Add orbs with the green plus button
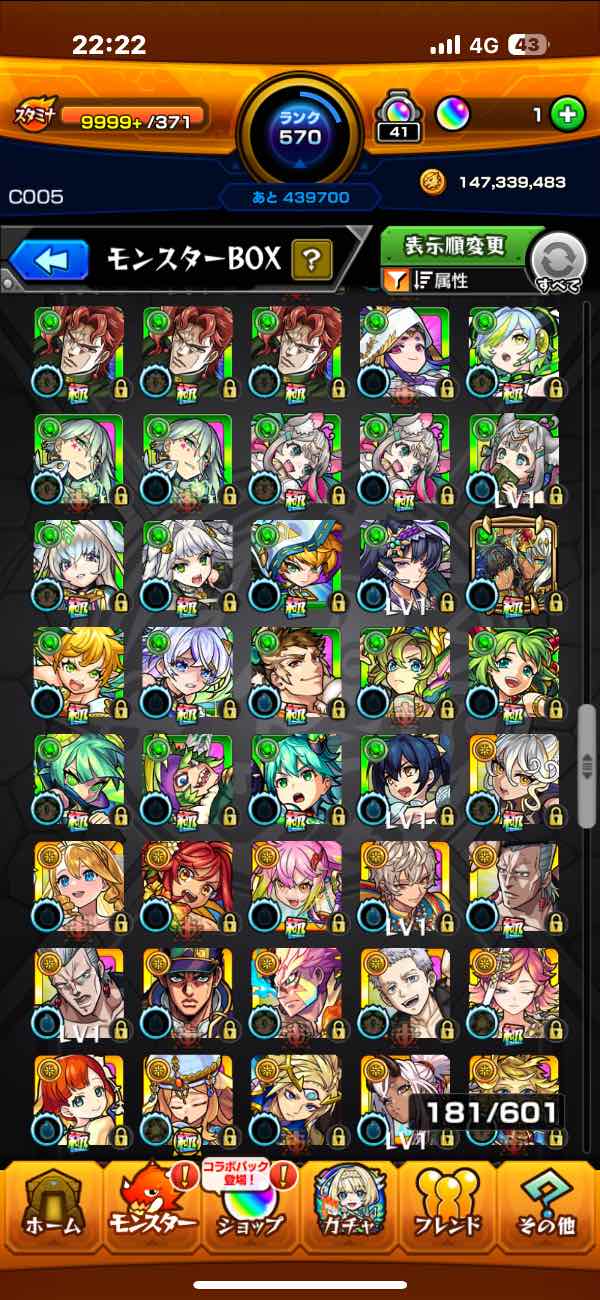 (567, 115)
